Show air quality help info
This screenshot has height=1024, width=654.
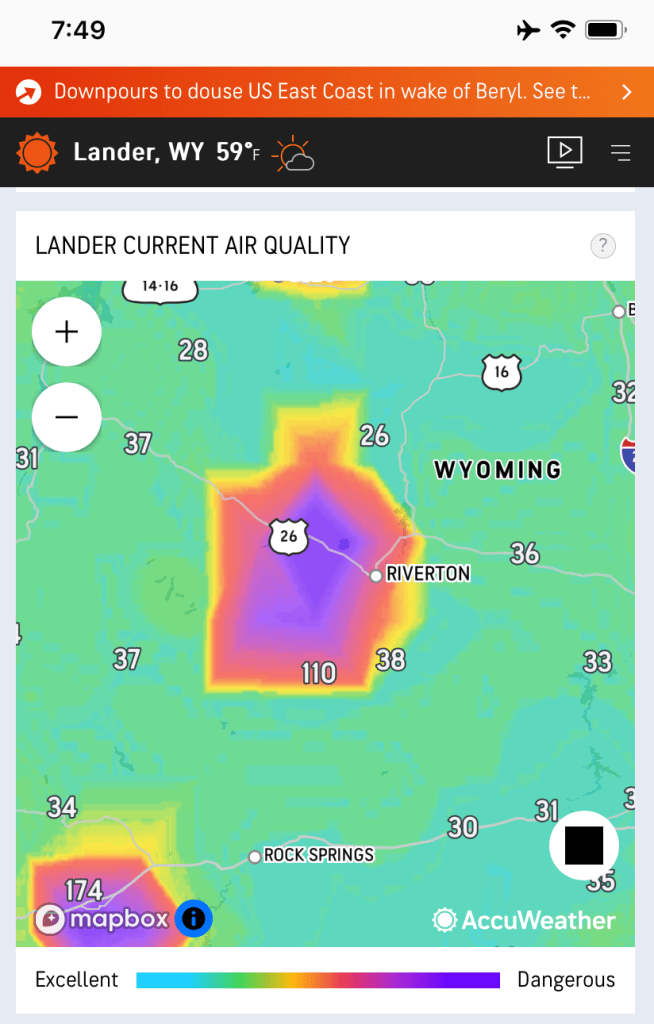pos(602,245)
